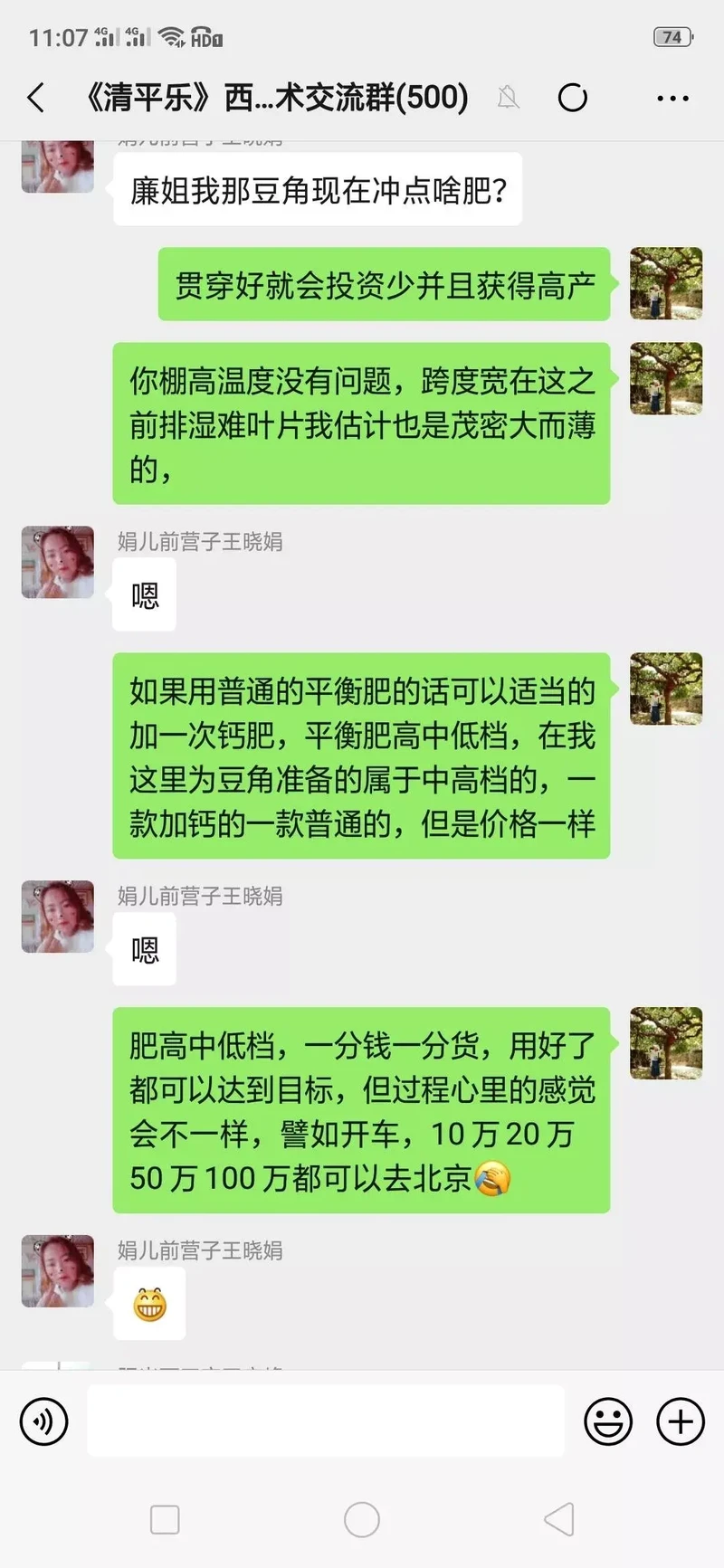Tap the circle icon in header

coord(572,98)
